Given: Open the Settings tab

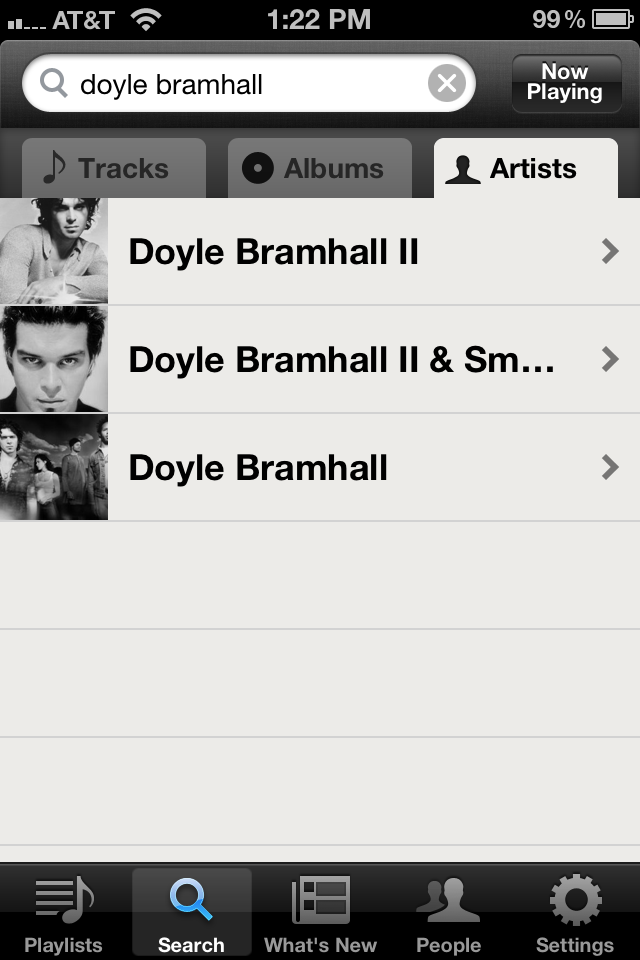Looking at the screenshot, I should 575,913.
